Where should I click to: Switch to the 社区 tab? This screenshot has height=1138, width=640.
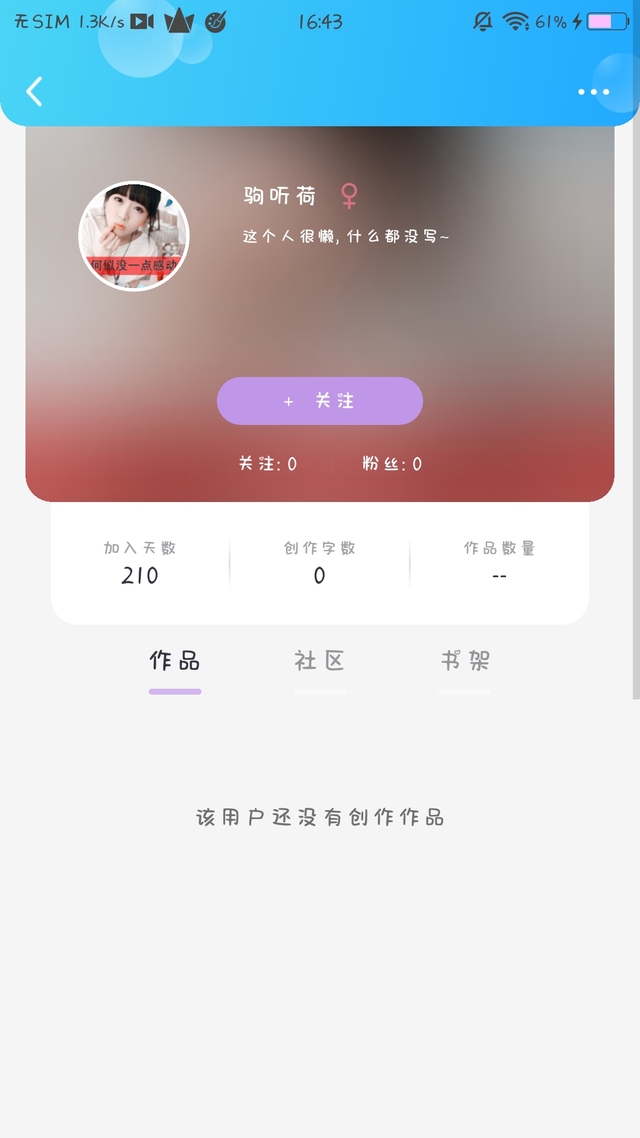(x=320, y=661)
